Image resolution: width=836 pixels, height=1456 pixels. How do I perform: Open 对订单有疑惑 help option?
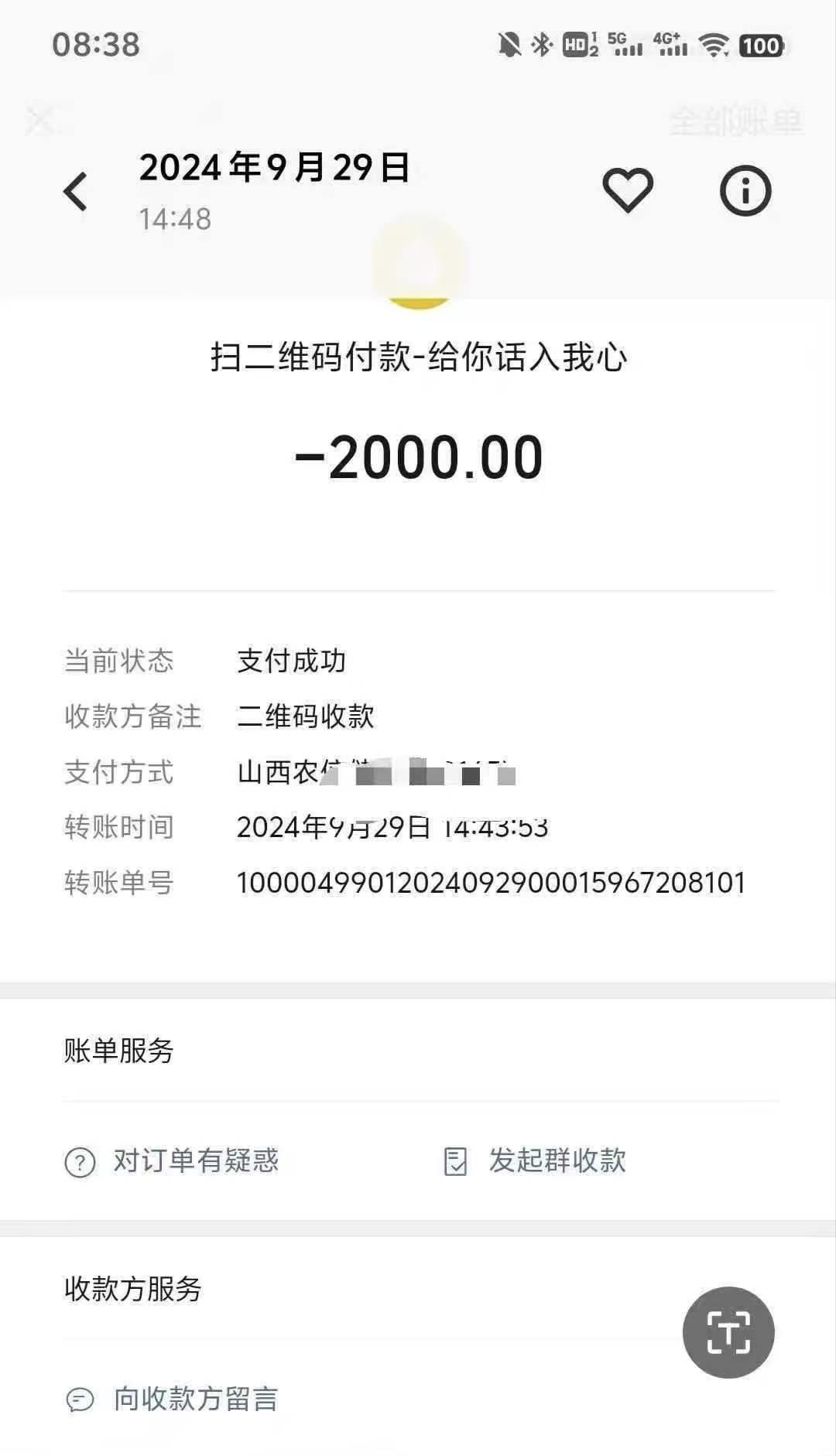(x=171, y=1160)
